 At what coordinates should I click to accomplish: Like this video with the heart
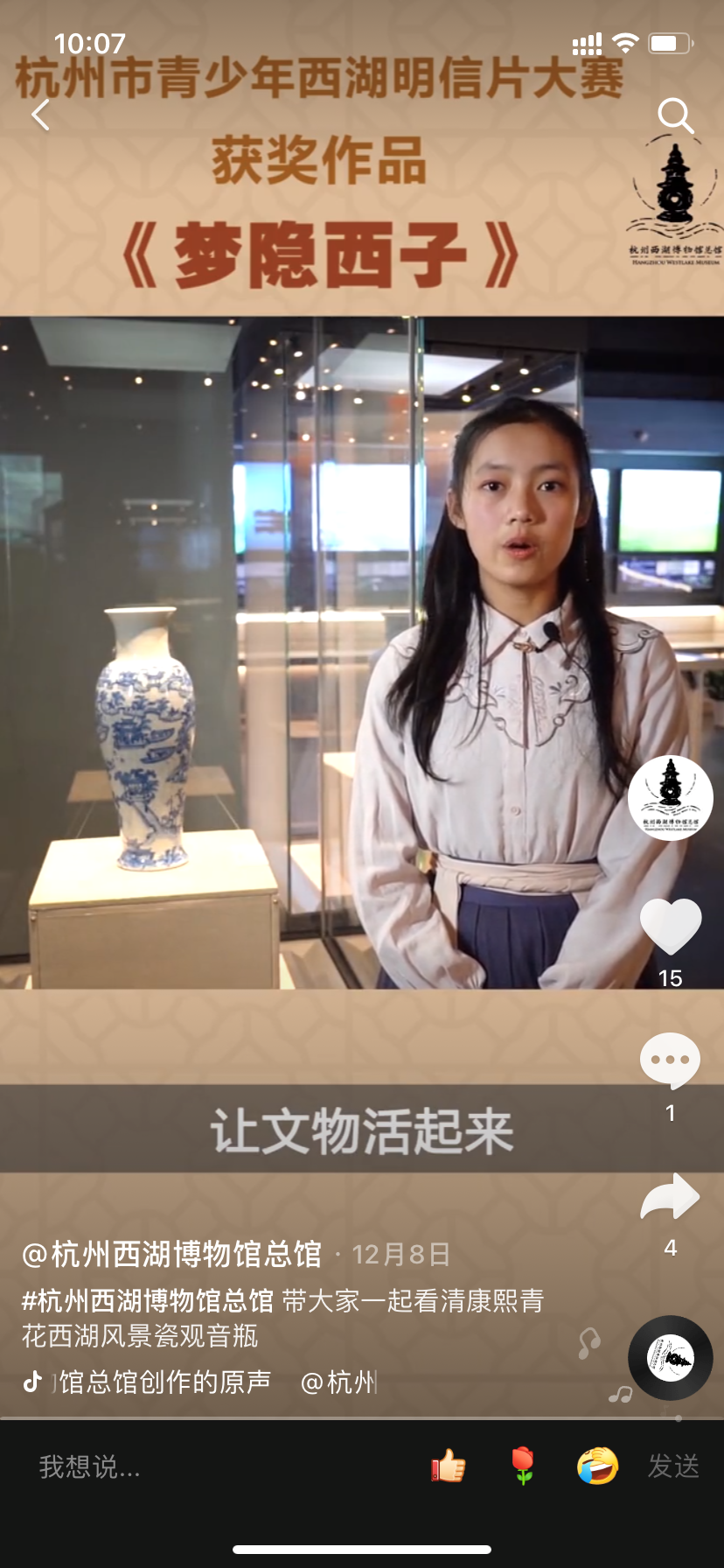coord(671,926)
